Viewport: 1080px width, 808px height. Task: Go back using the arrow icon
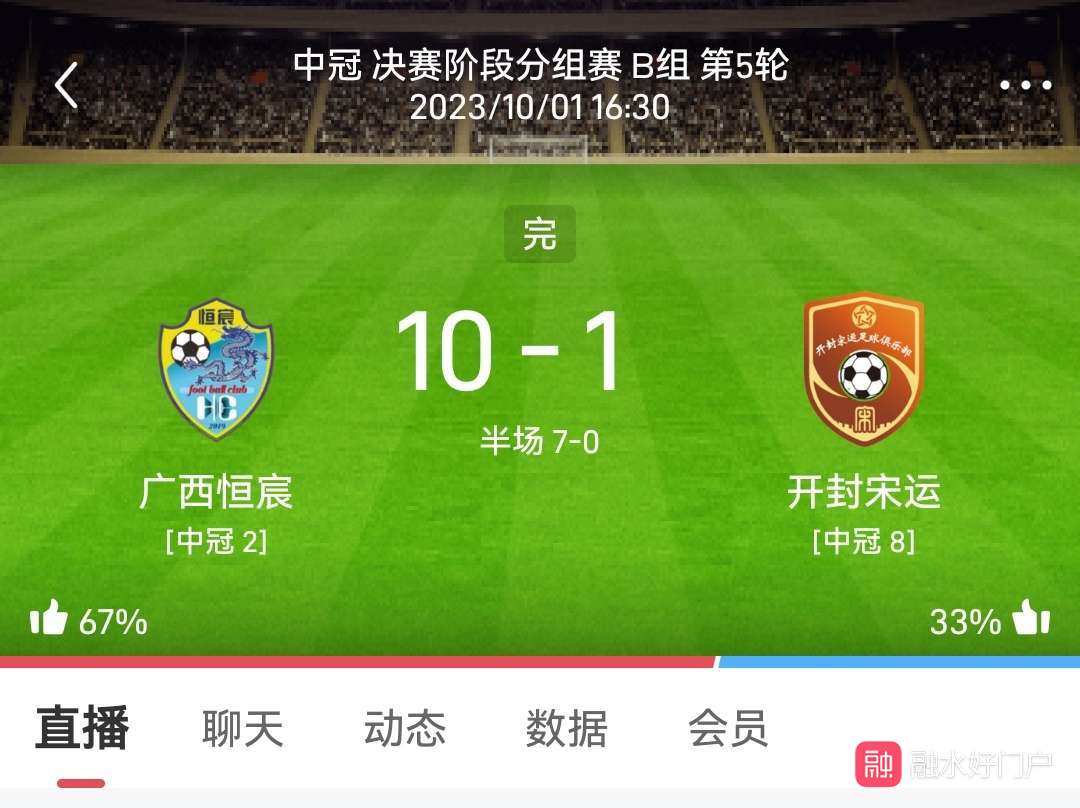66,85
